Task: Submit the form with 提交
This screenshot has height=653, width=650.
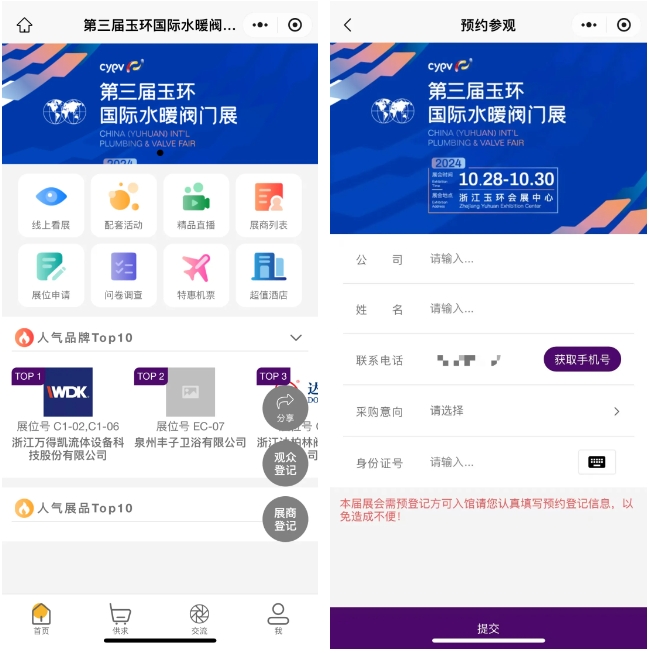Action: 488,629
